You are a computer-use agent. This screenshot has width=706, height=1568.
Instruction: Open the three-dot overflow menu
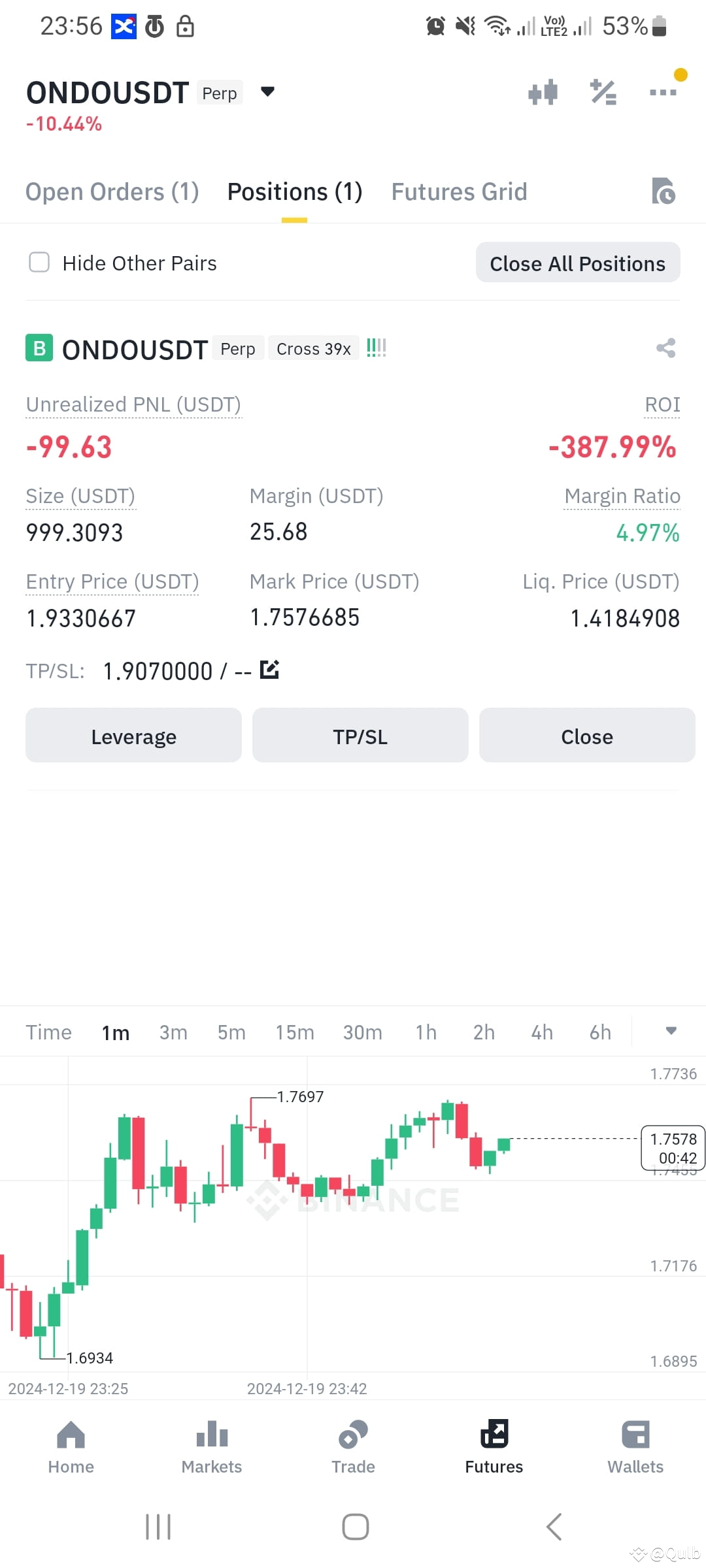pos(662,92)
